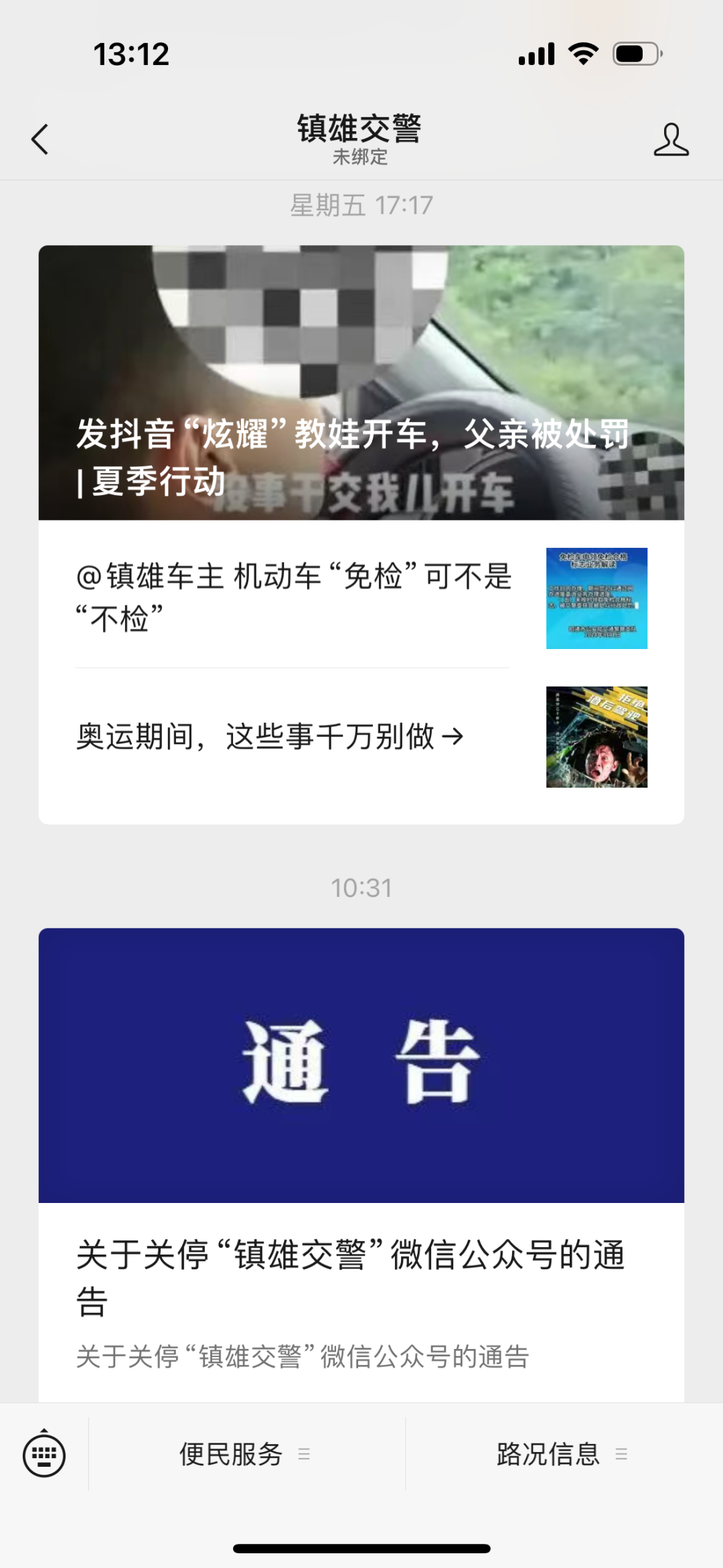The image size is (723, 1568).
Task: Tap the battery indicator in the status bar
Action: click(x=634, y=54)
